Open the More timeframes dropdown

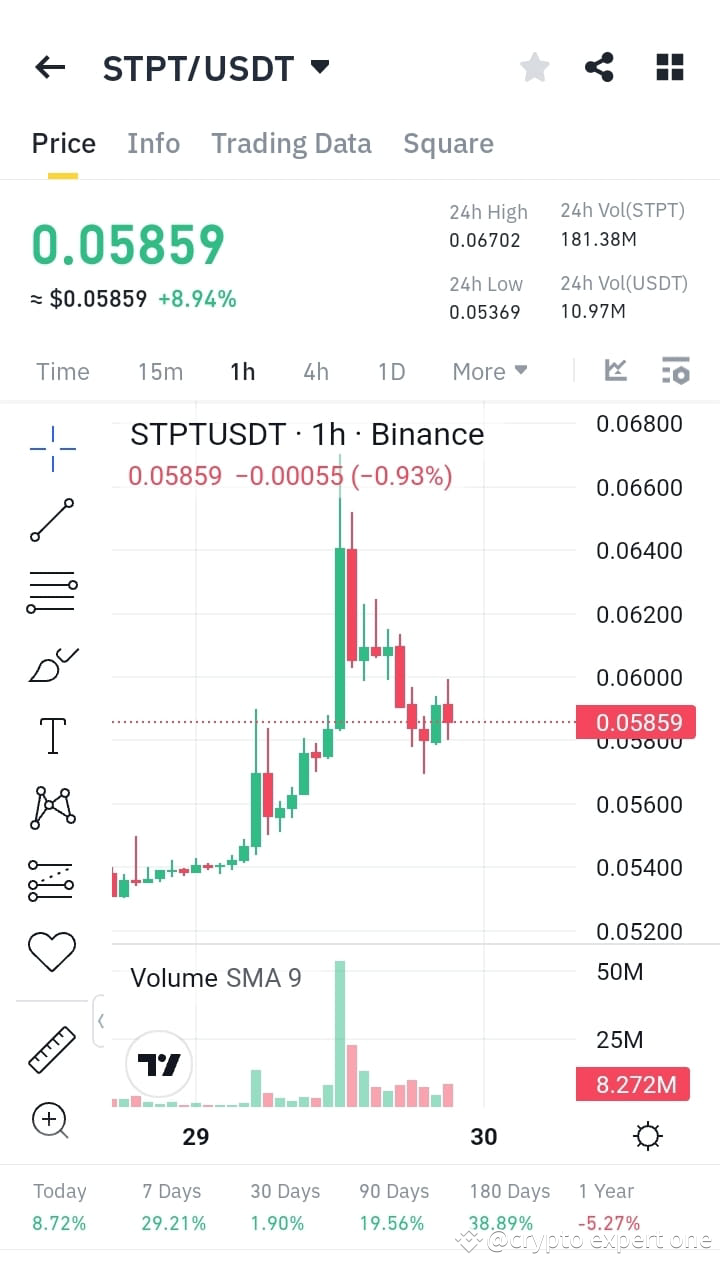pyautogui.click(x=489, y=371)
